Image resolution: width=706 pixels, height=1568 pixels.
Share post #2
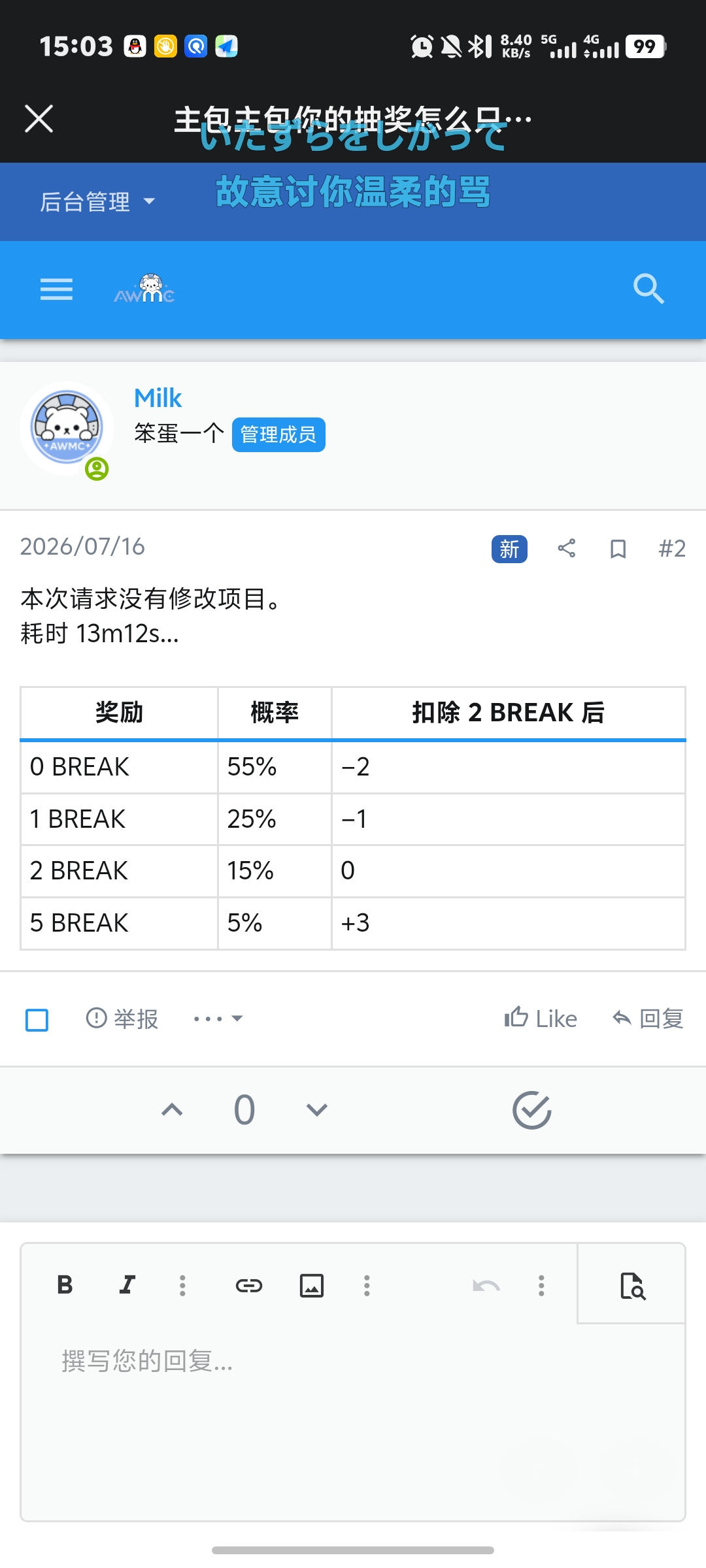pos(567,548)
